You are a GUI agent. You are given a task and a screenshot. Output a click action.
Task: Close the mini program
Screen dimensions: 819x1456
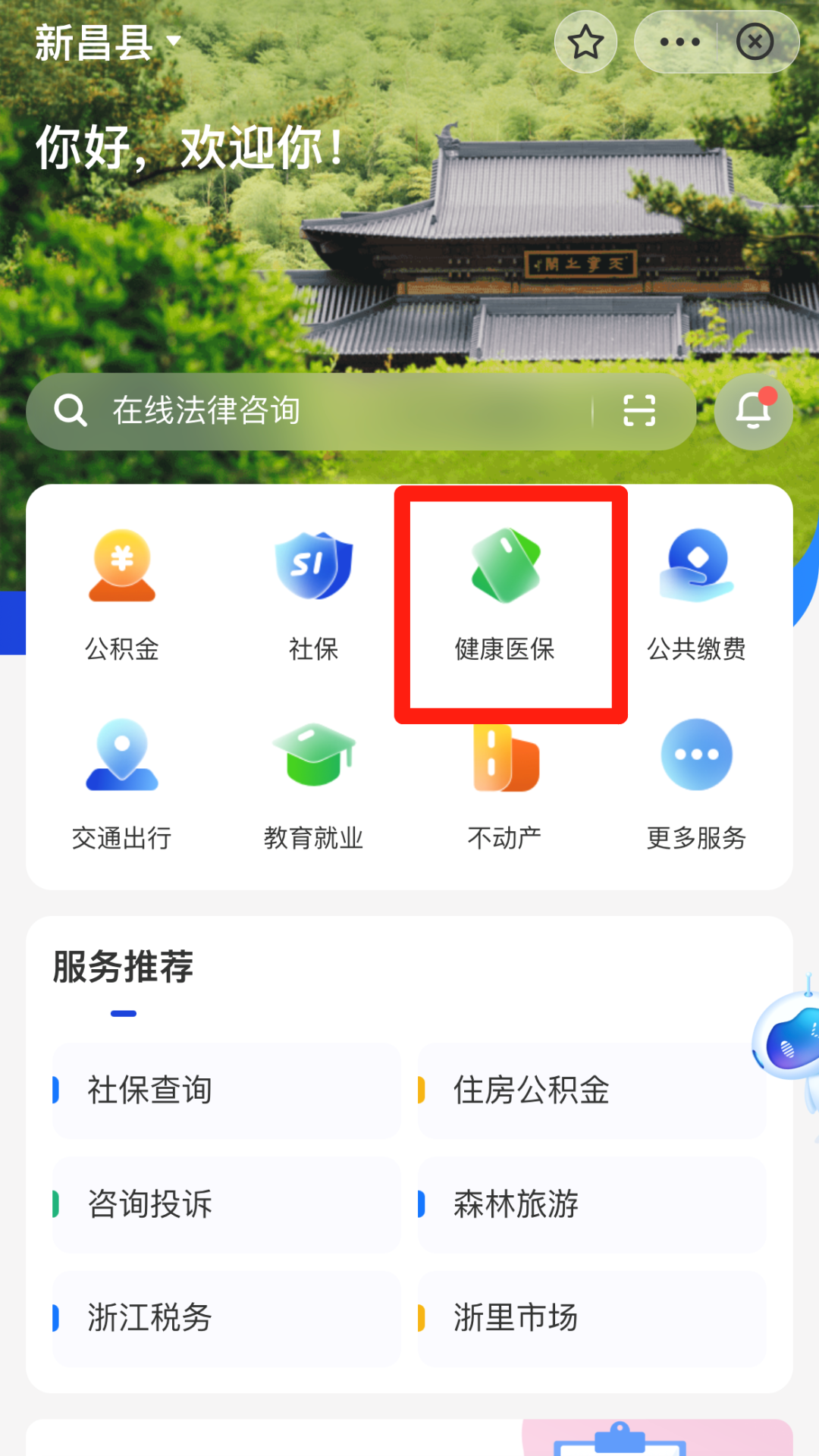[755, 42]
